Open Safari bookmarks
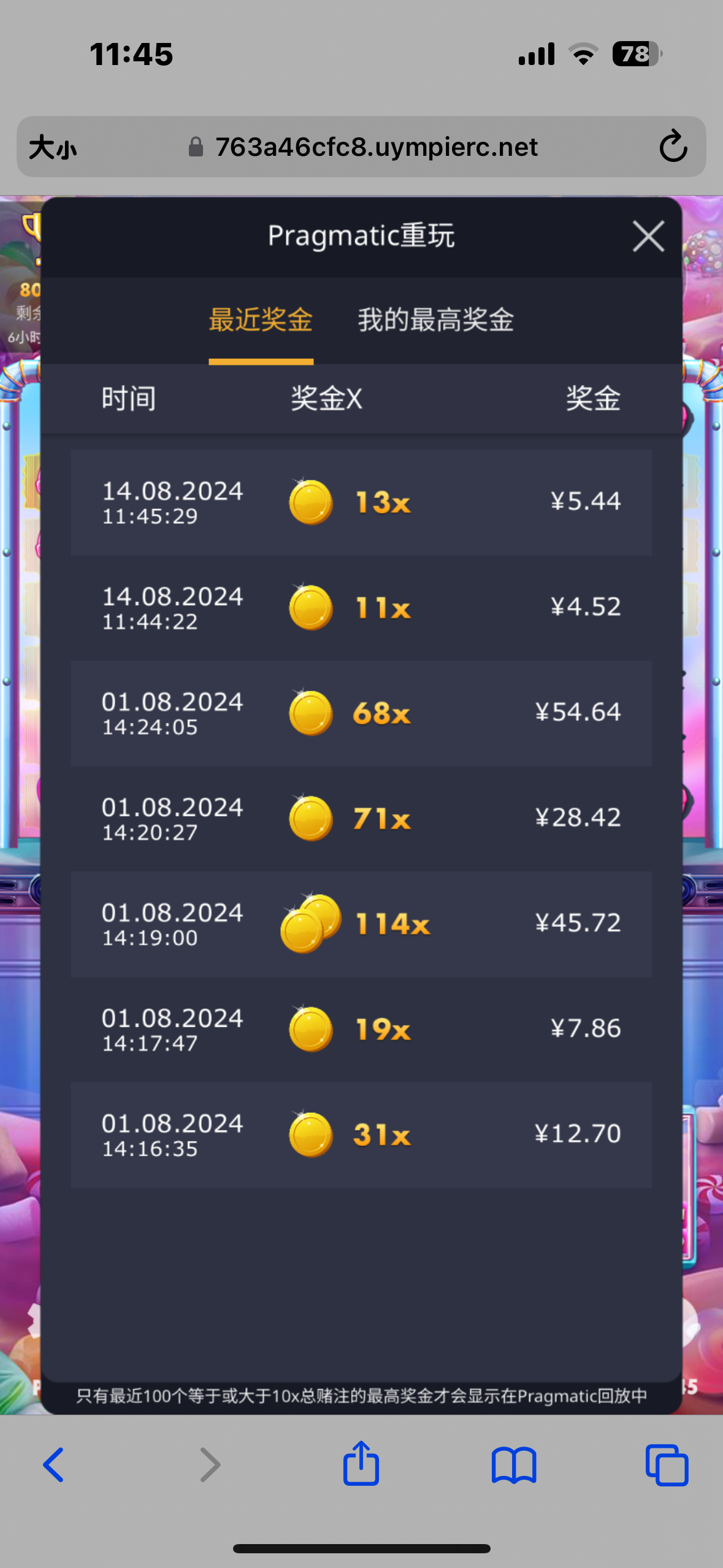 [513, 1465]
